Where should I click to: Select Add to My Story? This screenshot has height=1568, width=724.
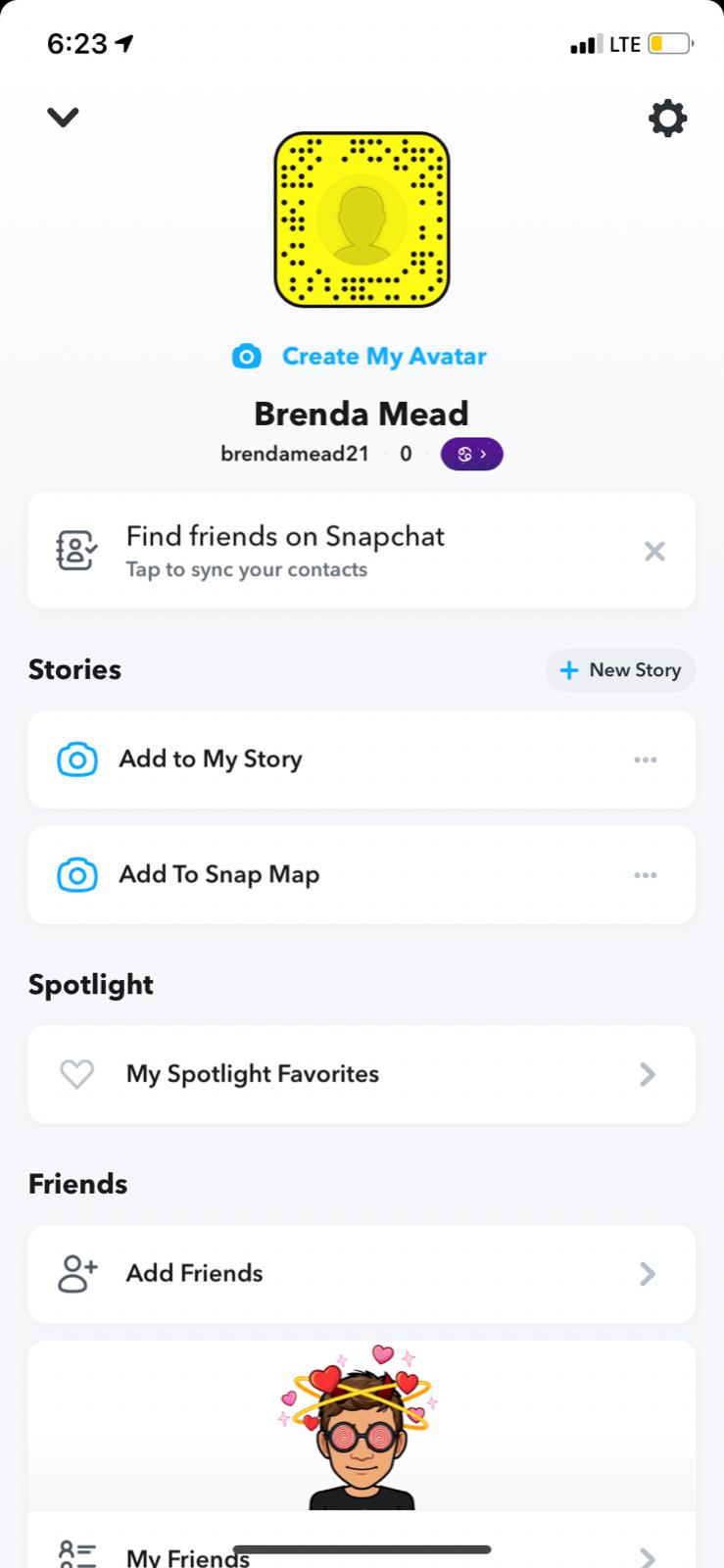(x=211, y=759)
